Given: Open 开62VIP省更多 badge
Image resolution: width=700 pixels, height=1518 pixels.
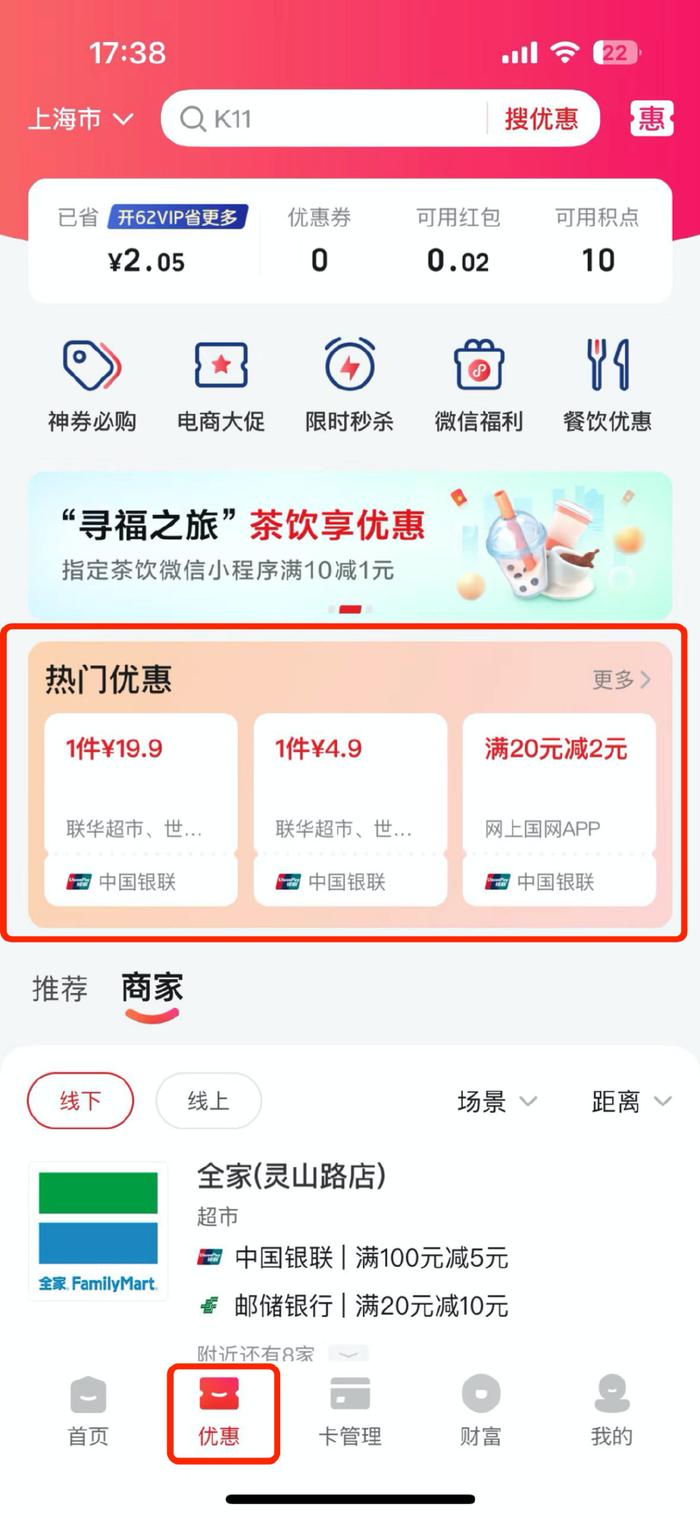Looking at the screenshot, I should [x=177, y=217].
